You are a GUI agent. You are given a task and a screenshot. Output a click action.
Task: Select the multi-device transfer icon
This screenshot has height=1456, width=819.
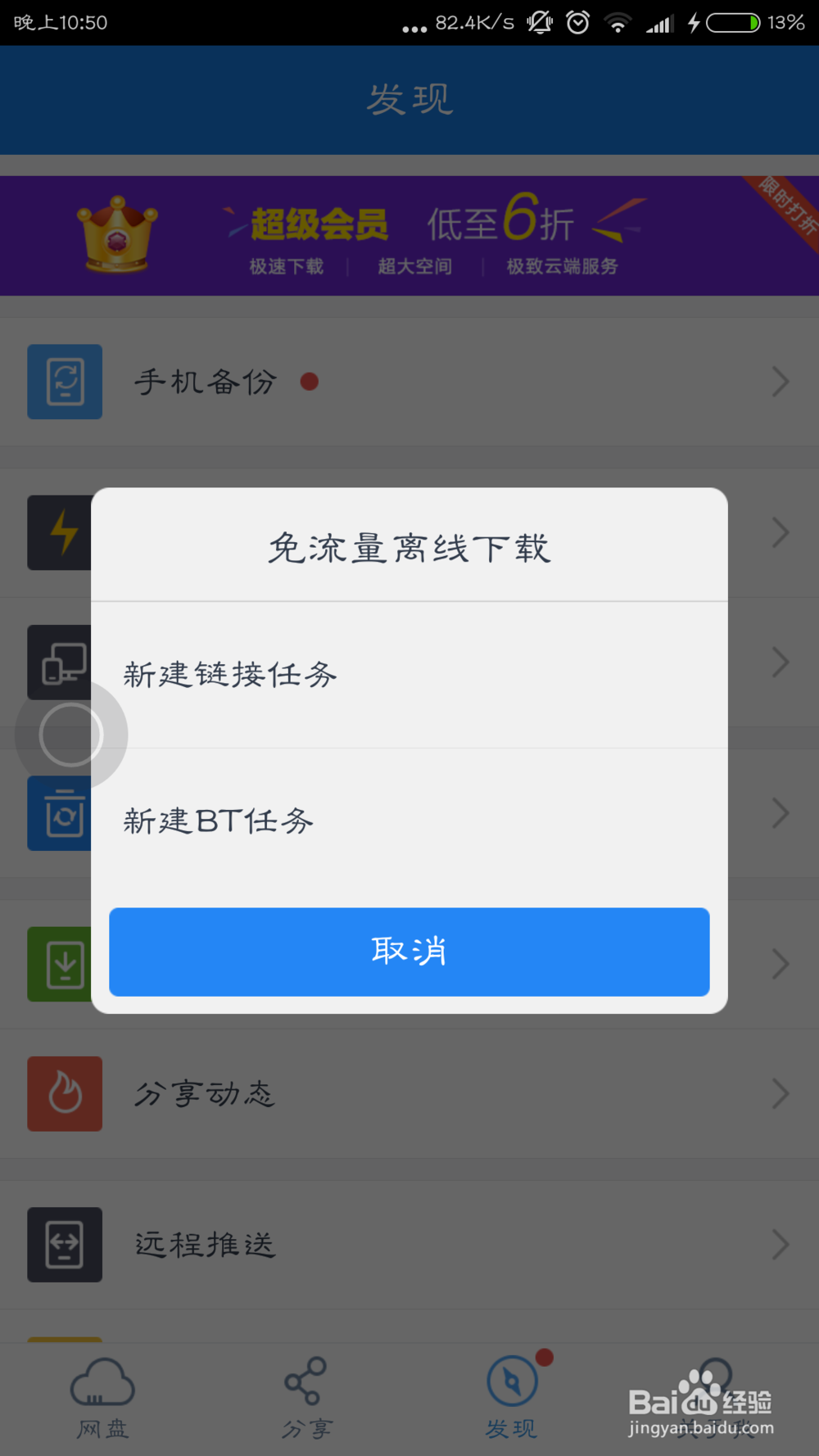pyautogui.click(x=59, y=662)
